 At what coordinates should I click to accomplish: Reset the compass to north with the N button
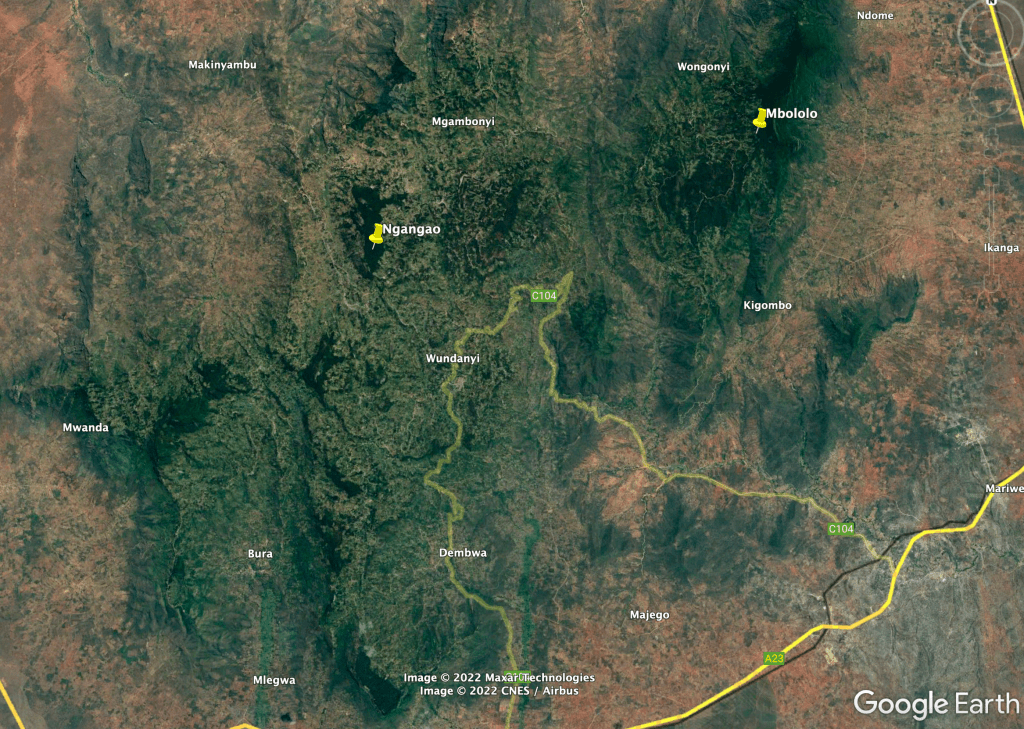point(992,3)
